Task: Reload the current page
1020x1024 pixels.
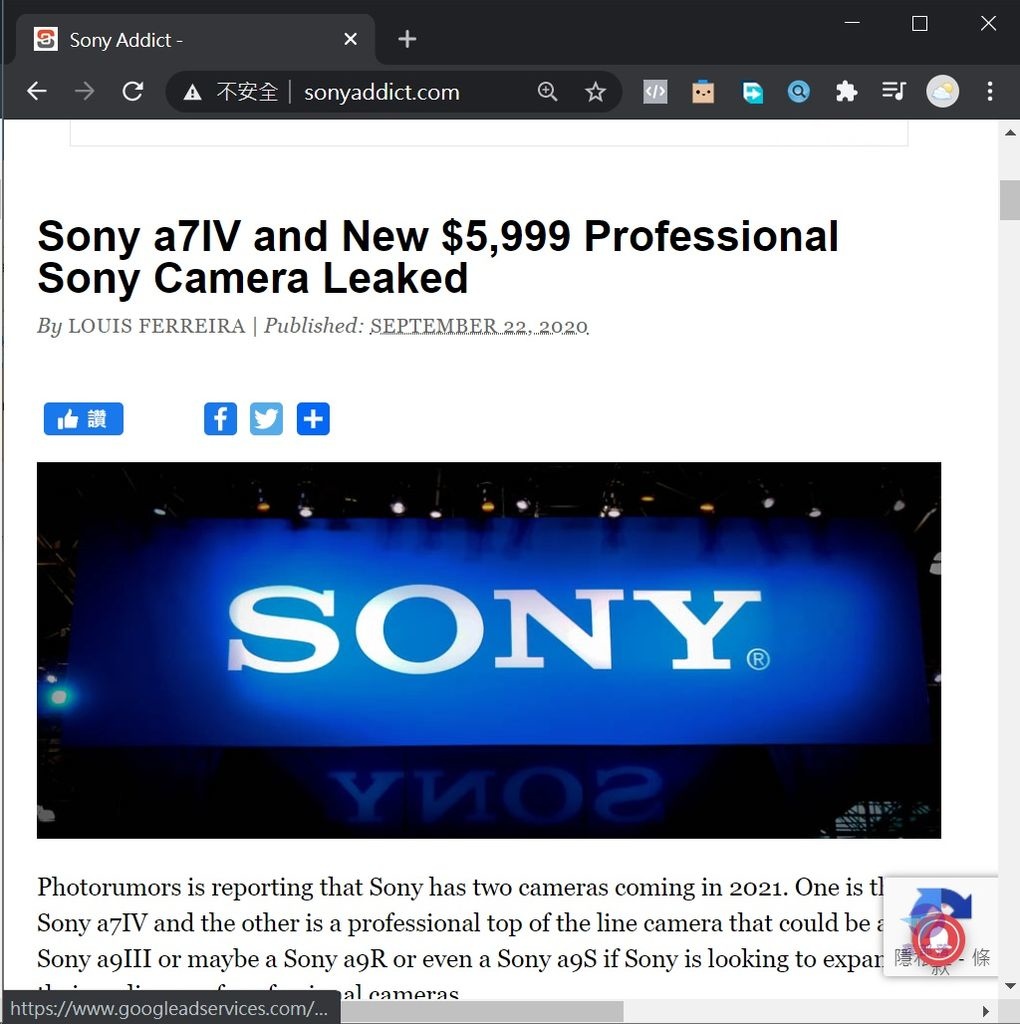Action: (133, 92)
